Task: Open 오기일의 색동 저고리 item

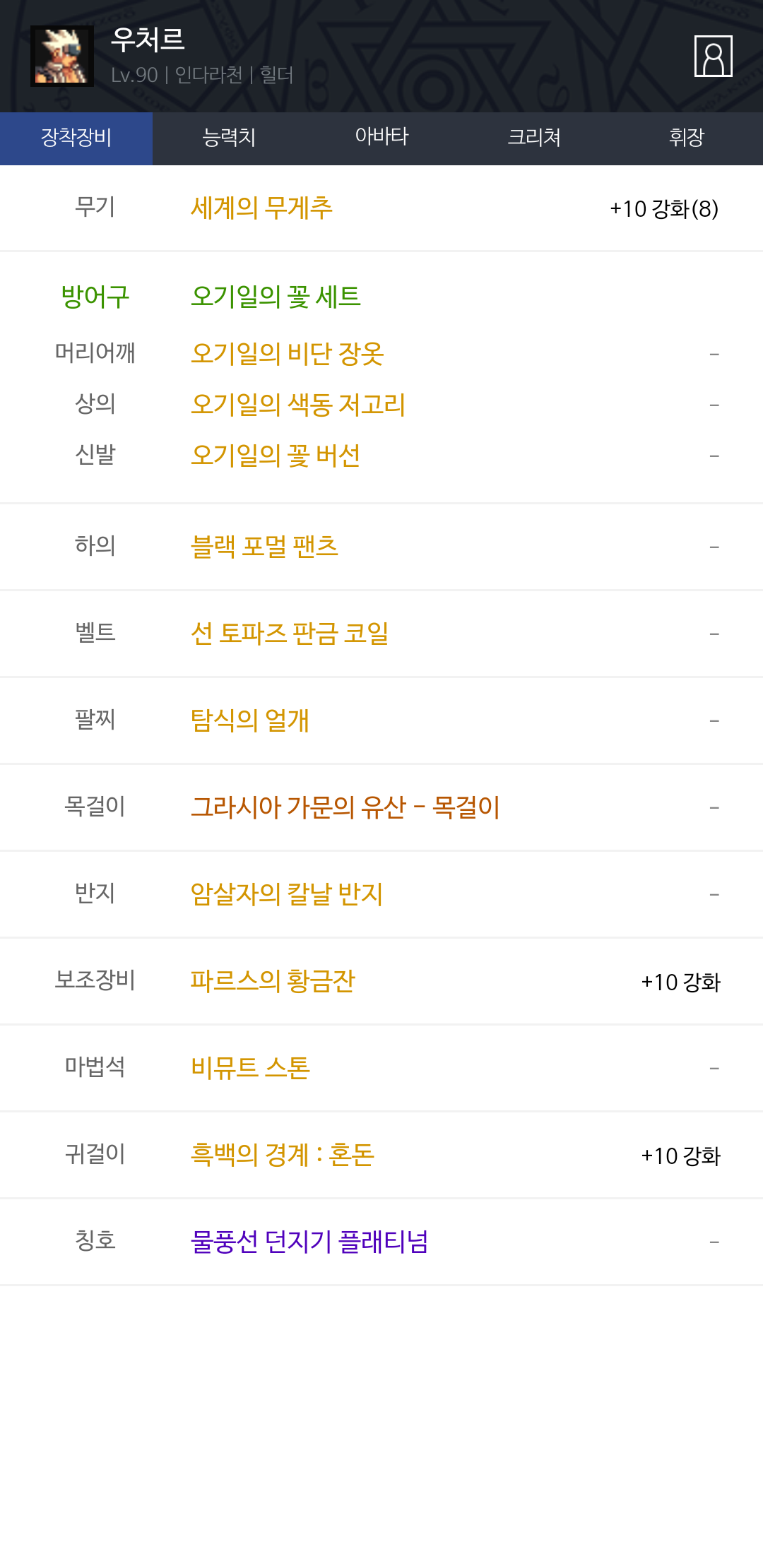Action: pyautogui.click(x=298, y=405)
